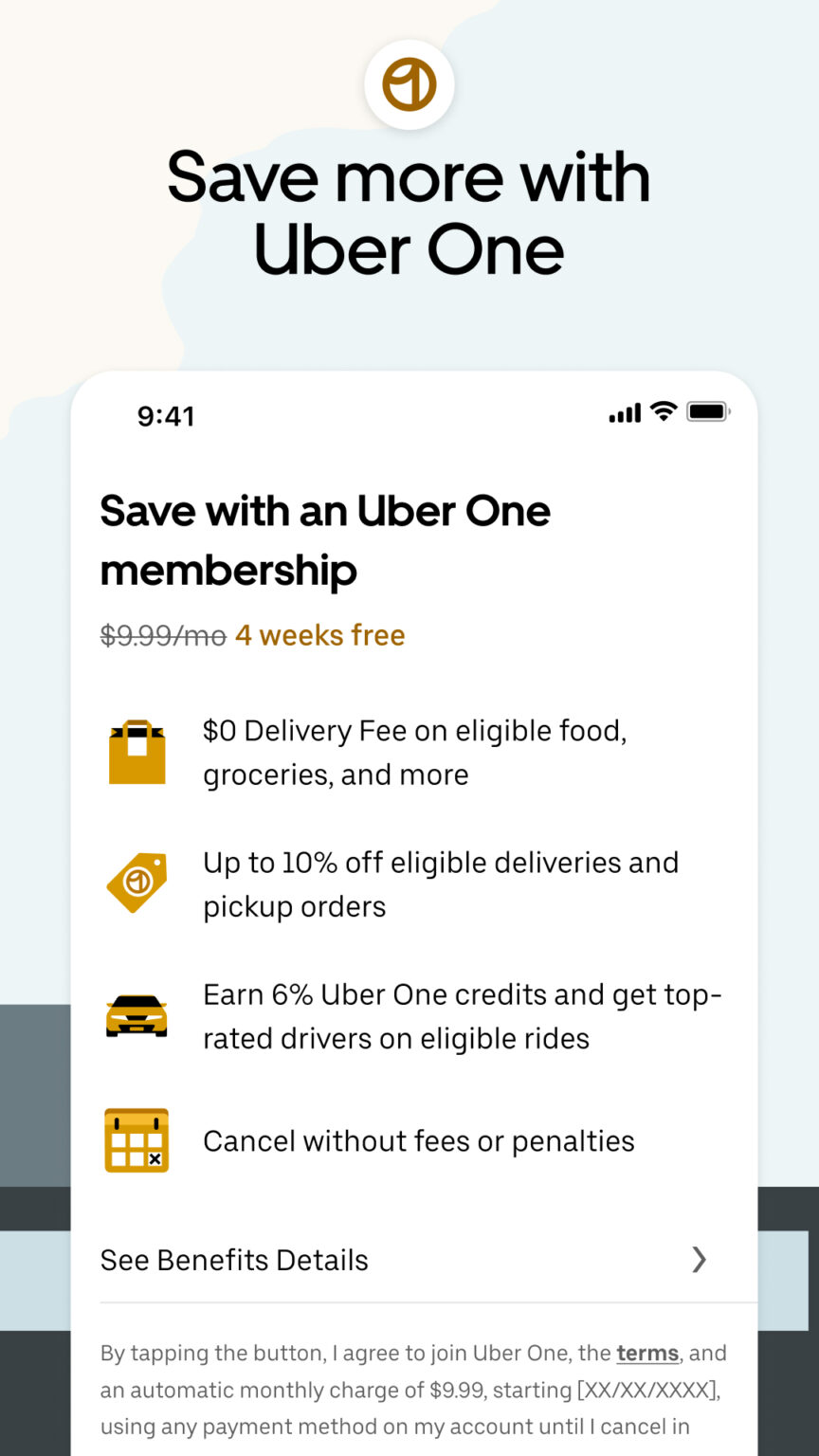This screenshot has height=1456, width=819.
Task: Click the 9:41 clock in the status bar
Action: point(167,414)
